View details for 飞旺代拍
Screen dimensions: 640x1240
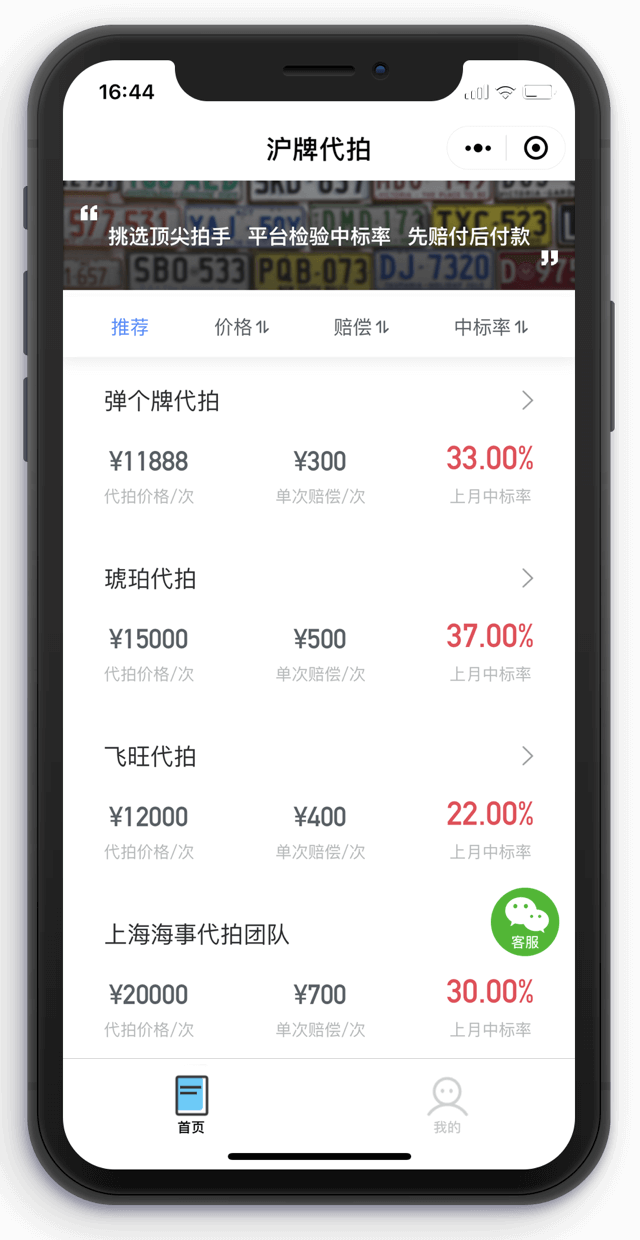click(319, 802)
